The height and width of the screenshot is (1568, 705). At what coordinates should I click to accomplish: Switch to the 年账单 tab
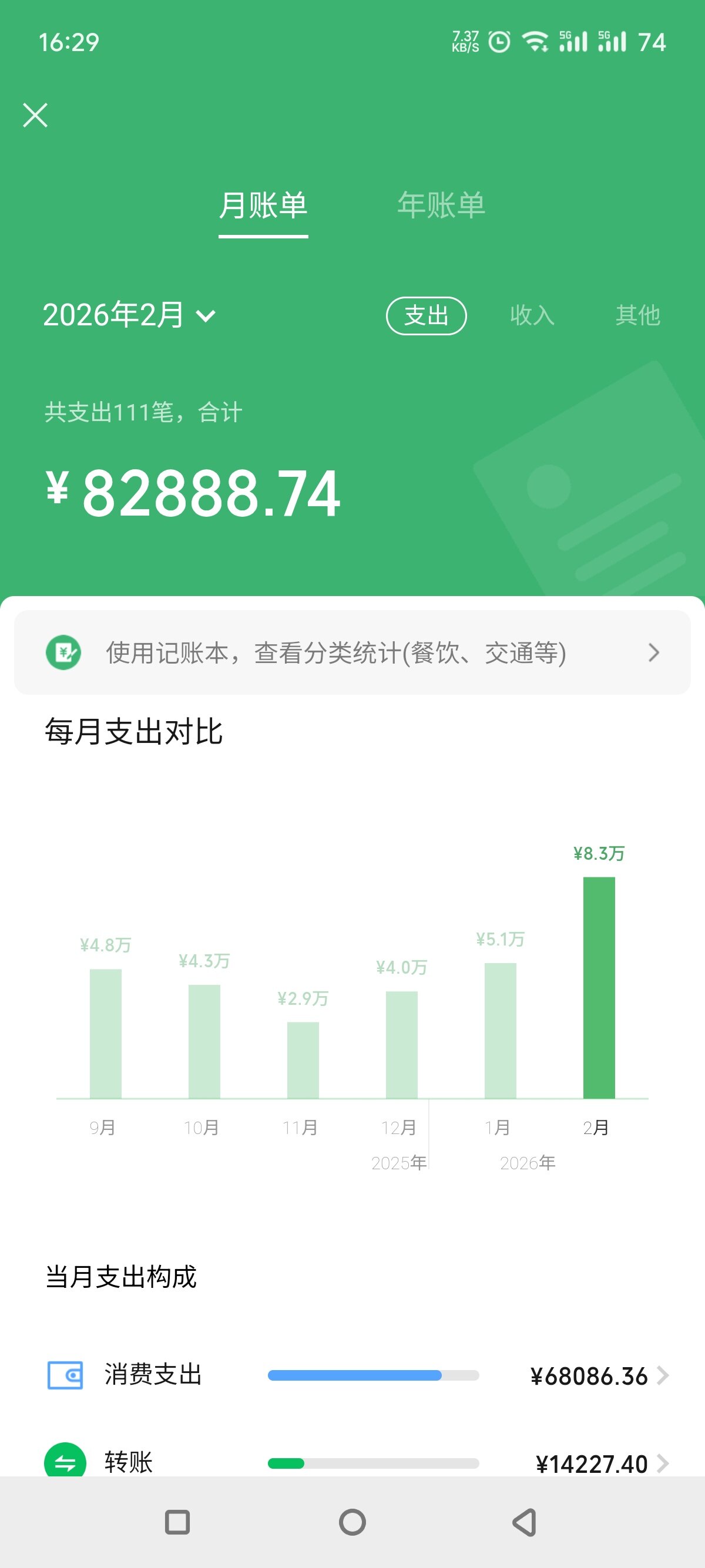(x=441, y=205)
